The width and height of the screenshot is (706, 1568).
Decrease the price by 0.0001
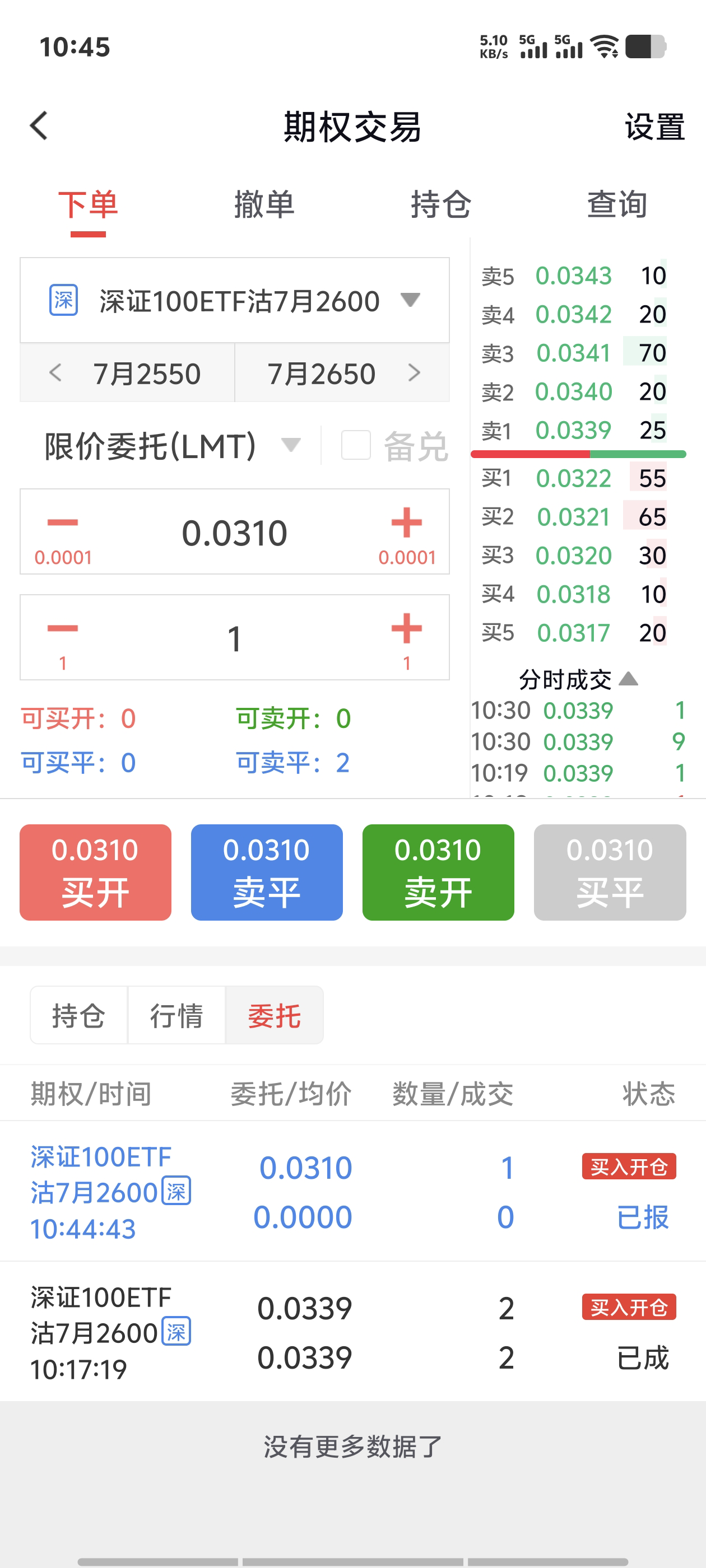[x=63, y=531]
